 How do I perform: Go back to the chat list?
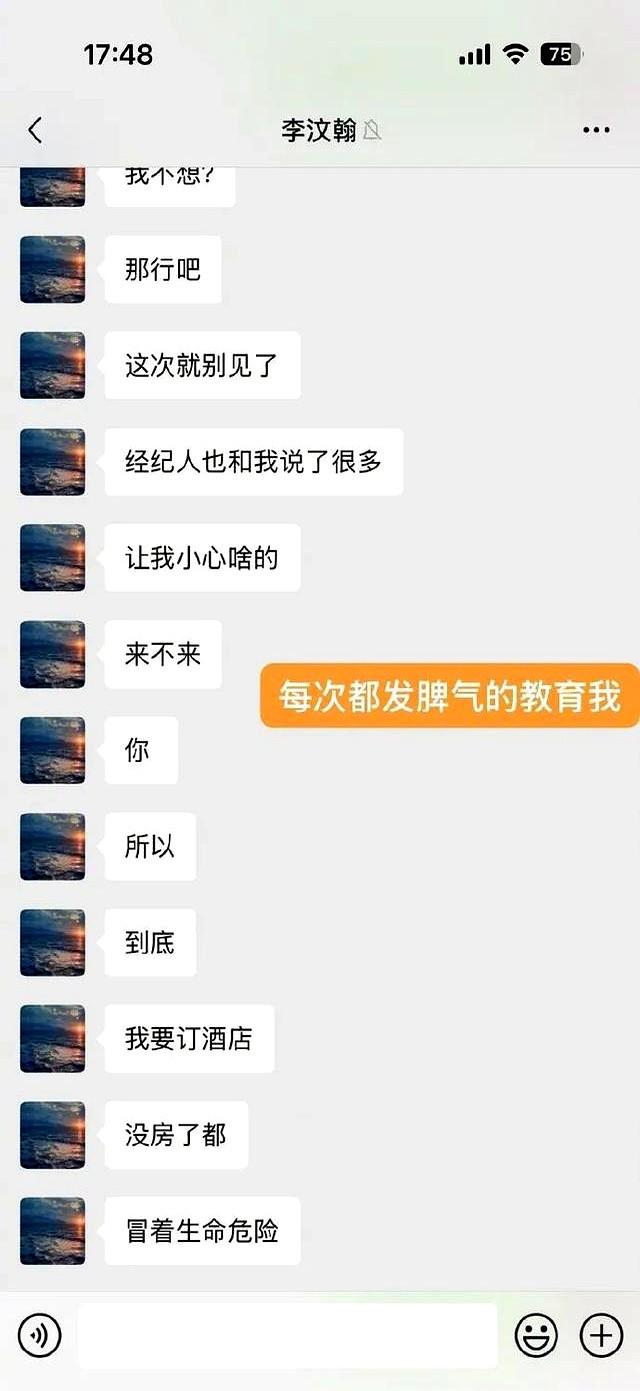tap(35, 130)
